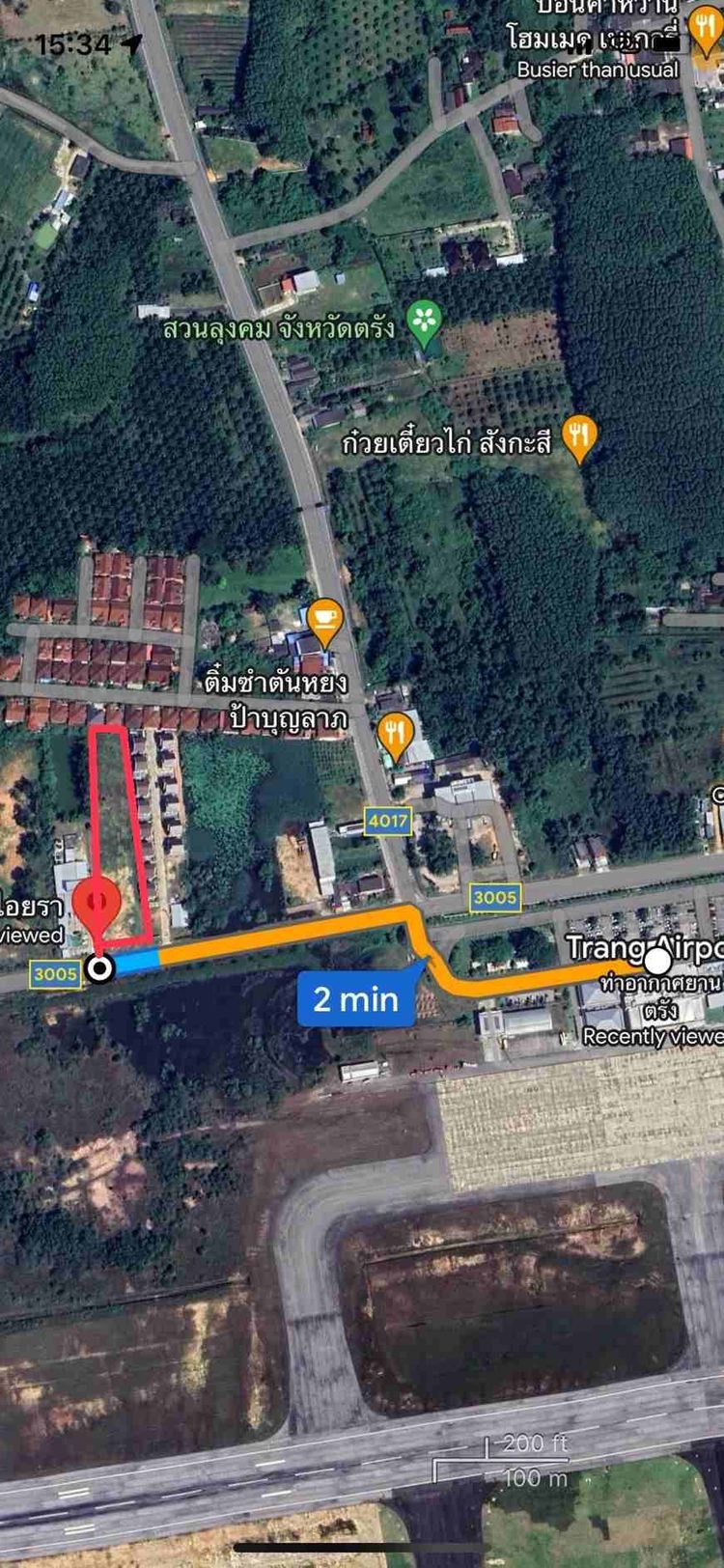Screen dimensions: 724x1568
Task: Open the ป้าบุญลาภ restaurant marker
Action: tap(395, 733)
